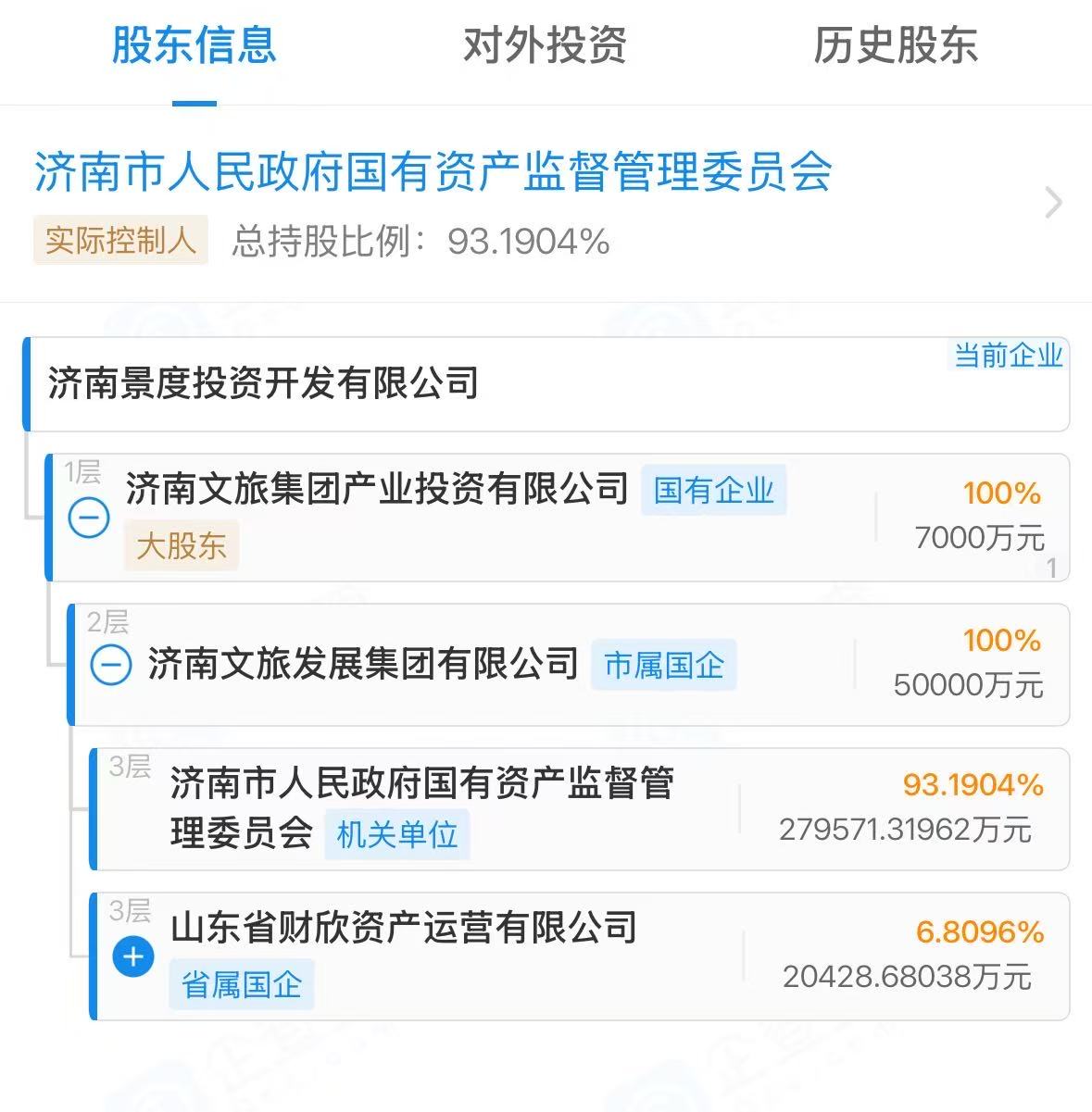Collapse the 济南文旅发展集团有限公司 node
Viewport: 1092px width, 1112px height.
point(111,665)
